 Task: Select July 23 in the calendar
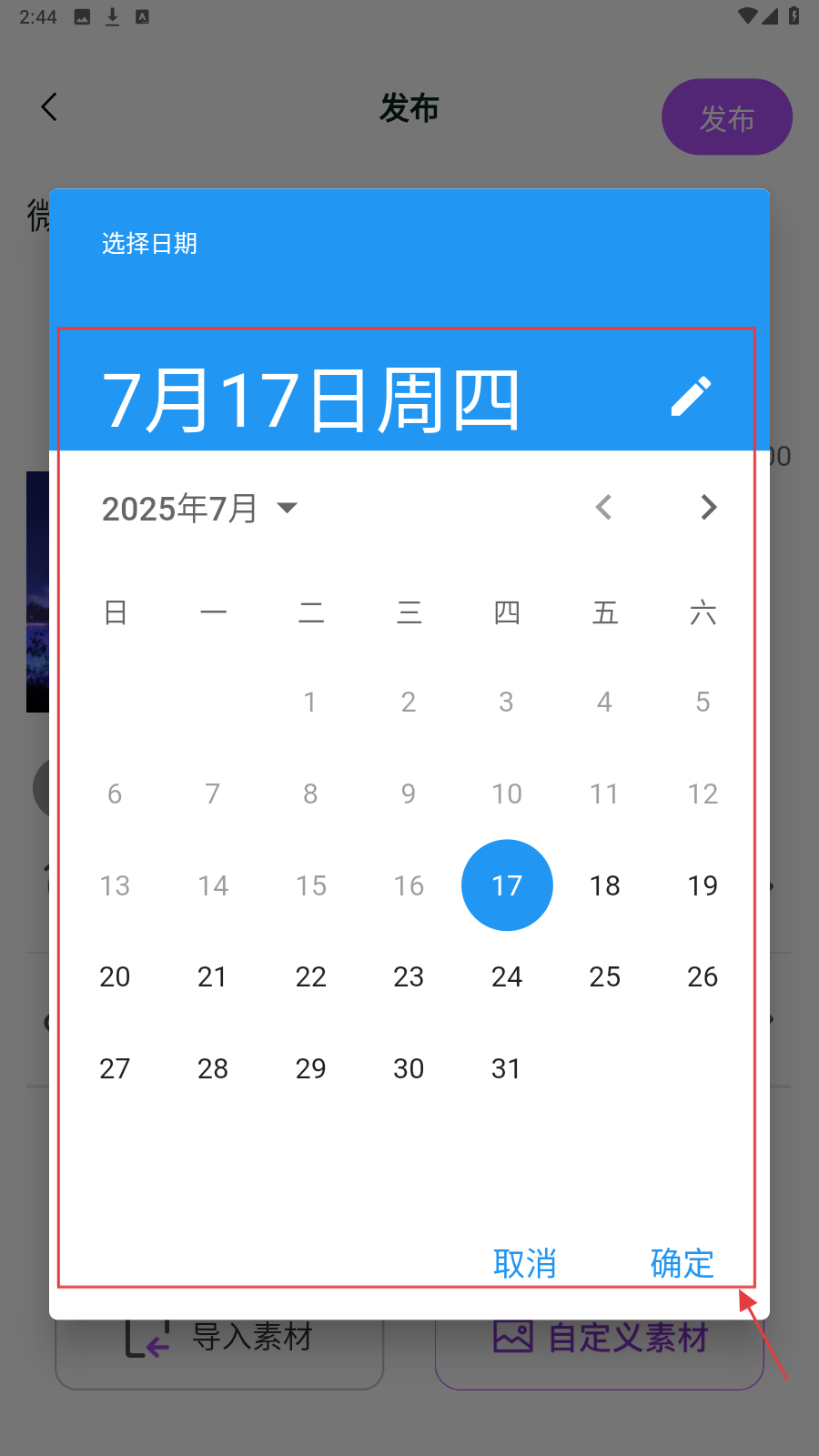[x=409, y=976]
